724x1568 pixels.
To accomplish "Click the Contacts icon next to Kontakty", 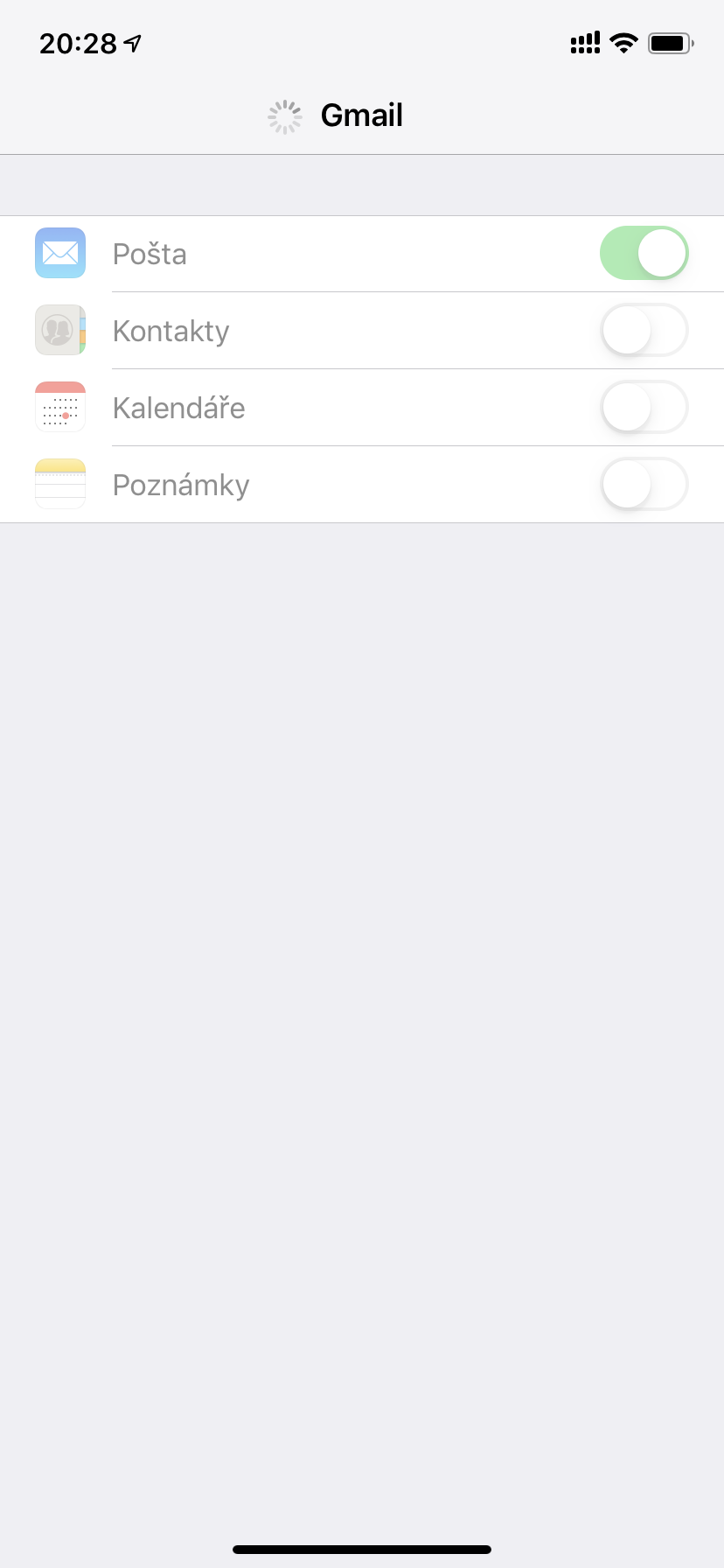I will (x=59, y=330).
